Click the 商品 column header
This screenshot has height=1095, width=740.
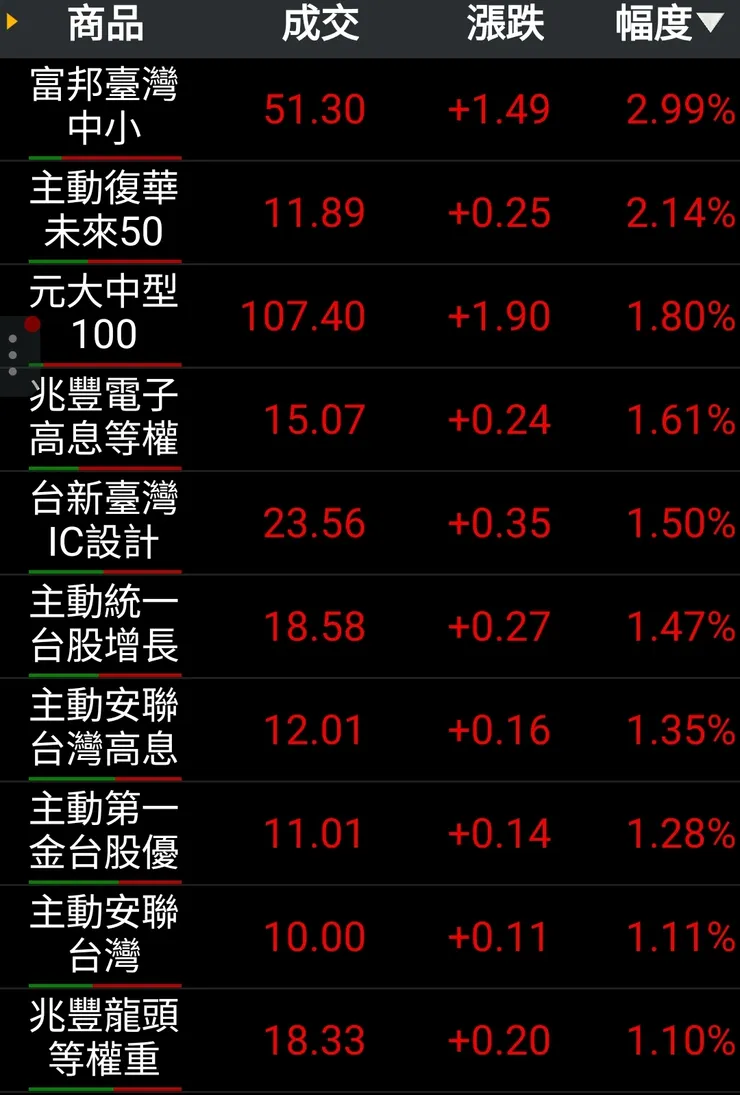click(105, 26)
